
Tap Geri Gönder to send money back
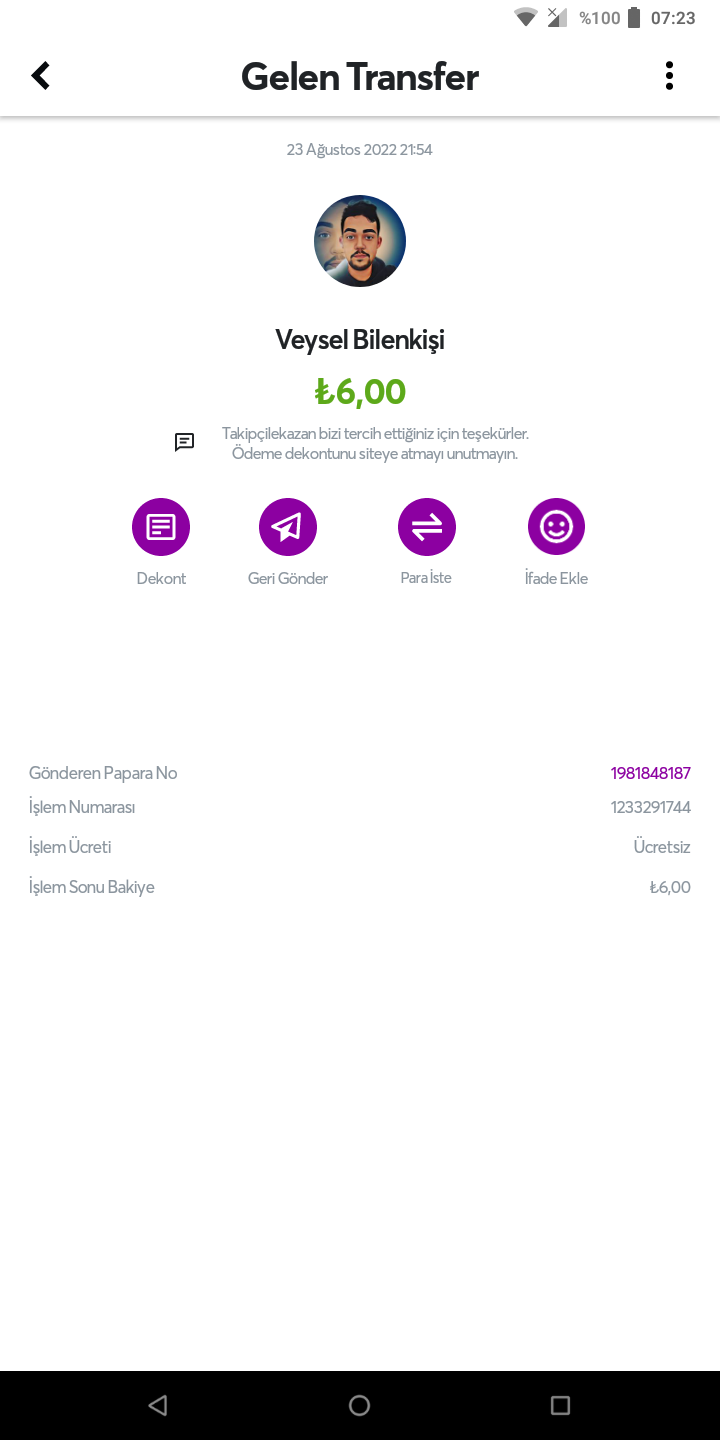pos(288,527)
